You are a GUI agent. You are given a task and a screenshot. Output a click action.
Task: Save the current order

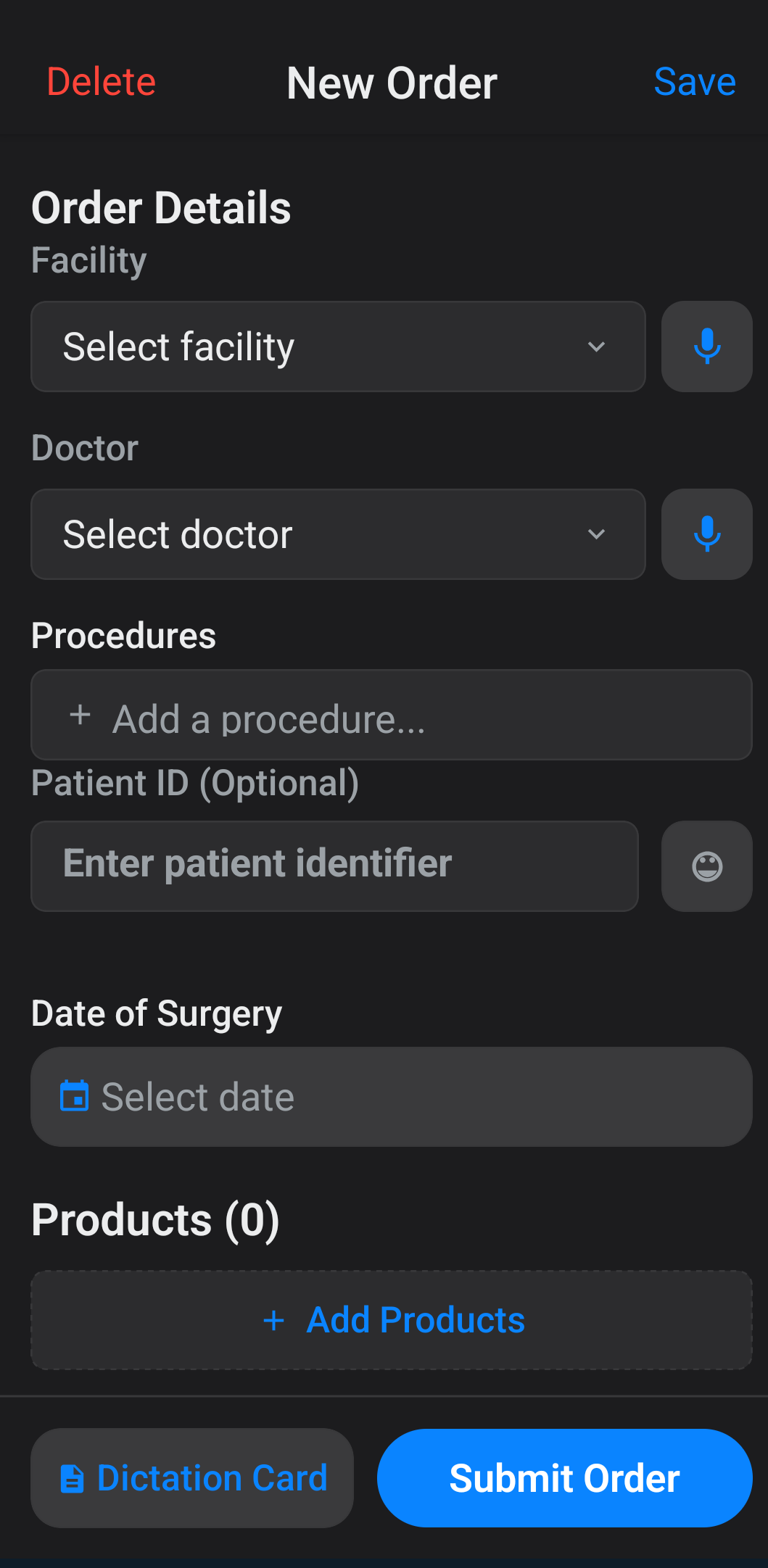click(x=693, y=82)
